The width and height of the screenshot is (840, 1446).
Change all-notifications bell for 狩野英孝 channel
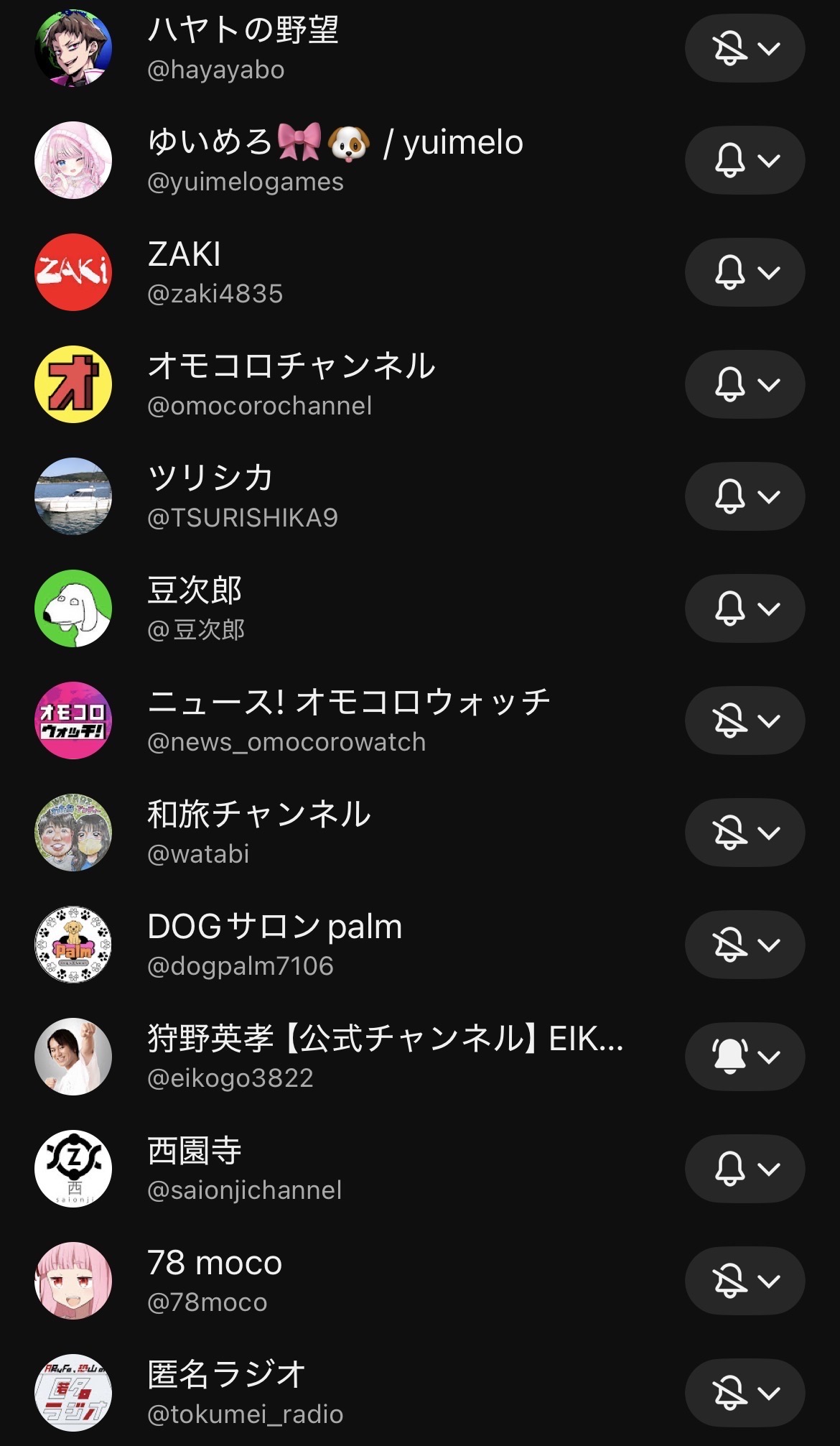tap(745, 1057)
